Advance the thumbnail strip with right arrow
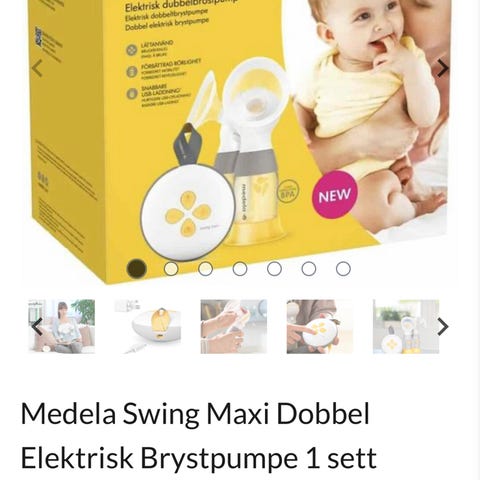Viewport: 480px width, 480px height. click(442, 327)
